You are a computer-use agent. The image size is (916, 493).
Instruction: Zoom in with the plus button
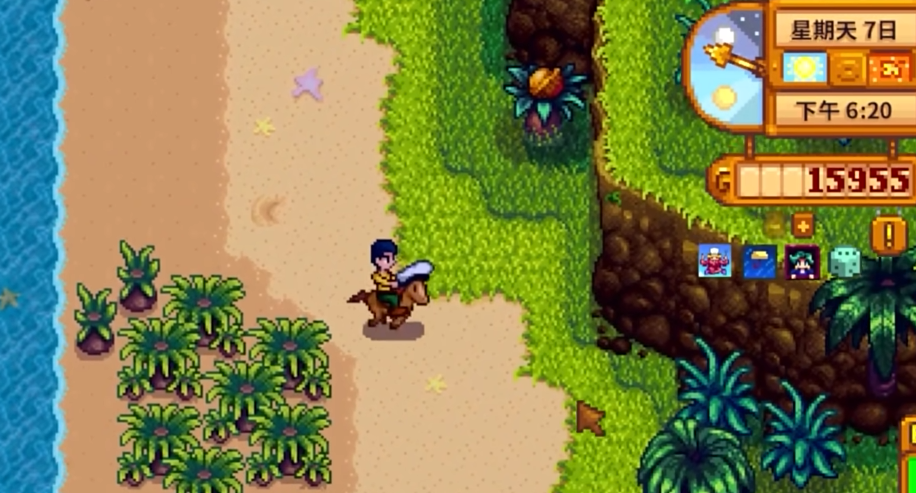(802, 226)
